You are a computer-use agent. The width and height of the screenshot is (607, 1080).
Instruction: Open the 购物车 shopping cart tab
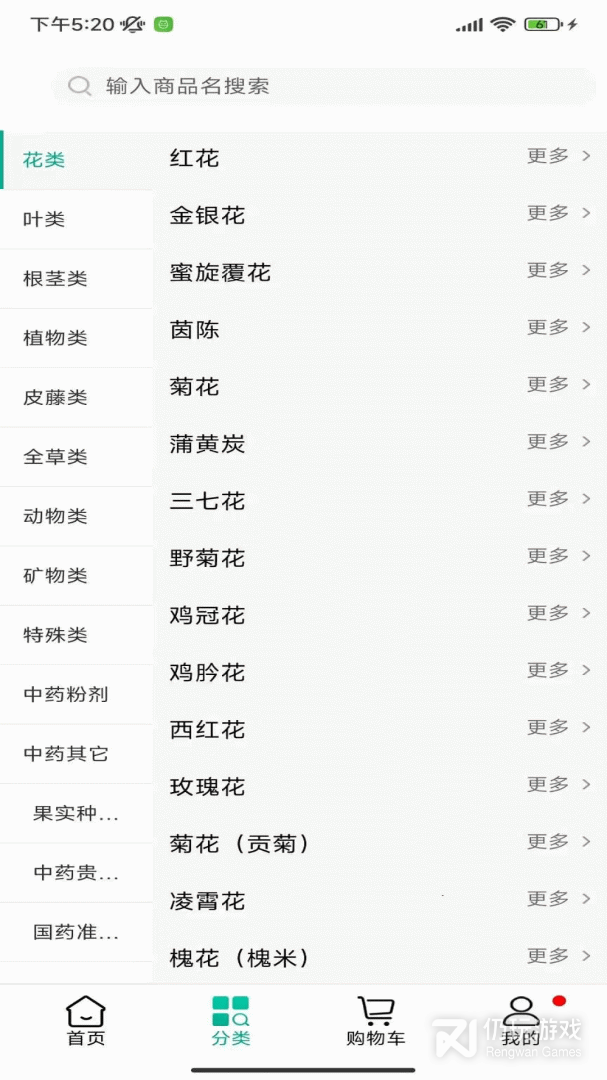pos(376,1021)
